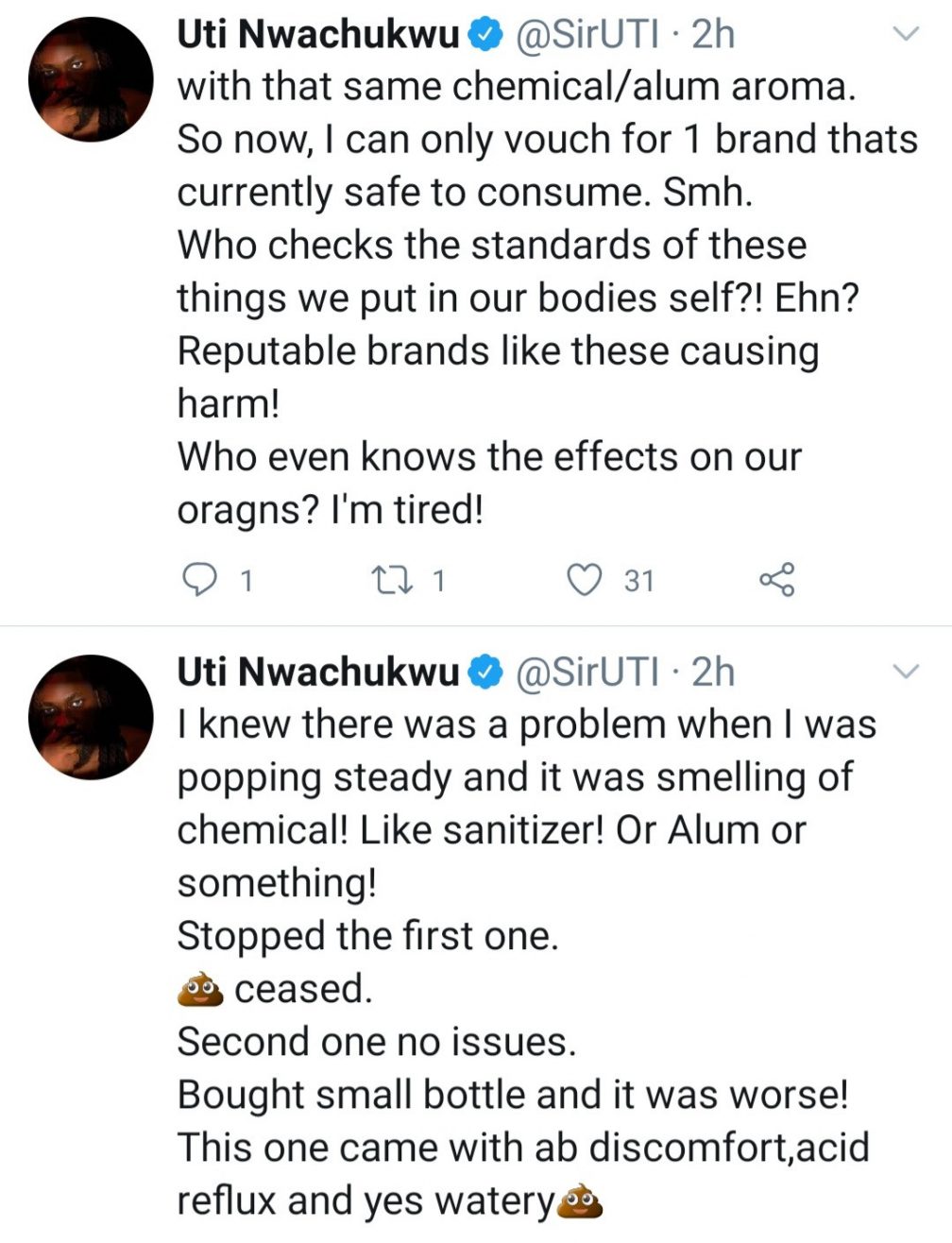Share the tweet about reputable brands
Viewport: 952px width, 1243px height.
click(776, 579)
